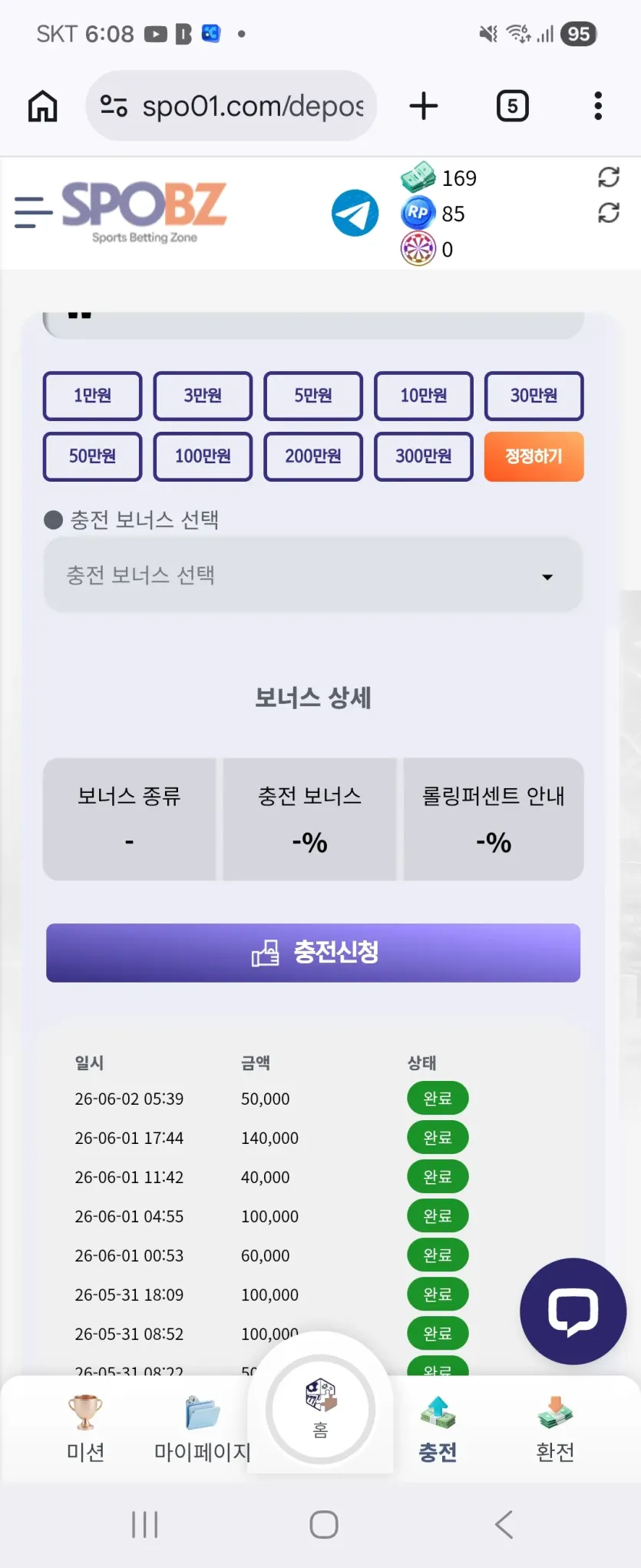Image resolution: width=641 pixels, height=1568 pixels.
Task: Select the 30만원 amount
Action: click(x=534, y=396)
